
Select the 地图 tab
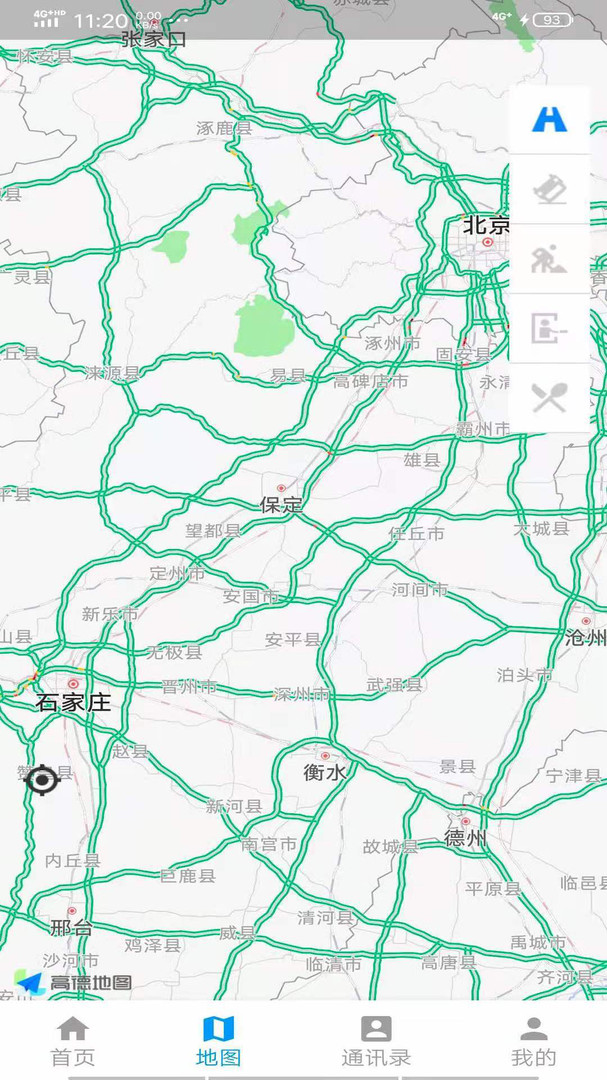(x=217, y=1041)
